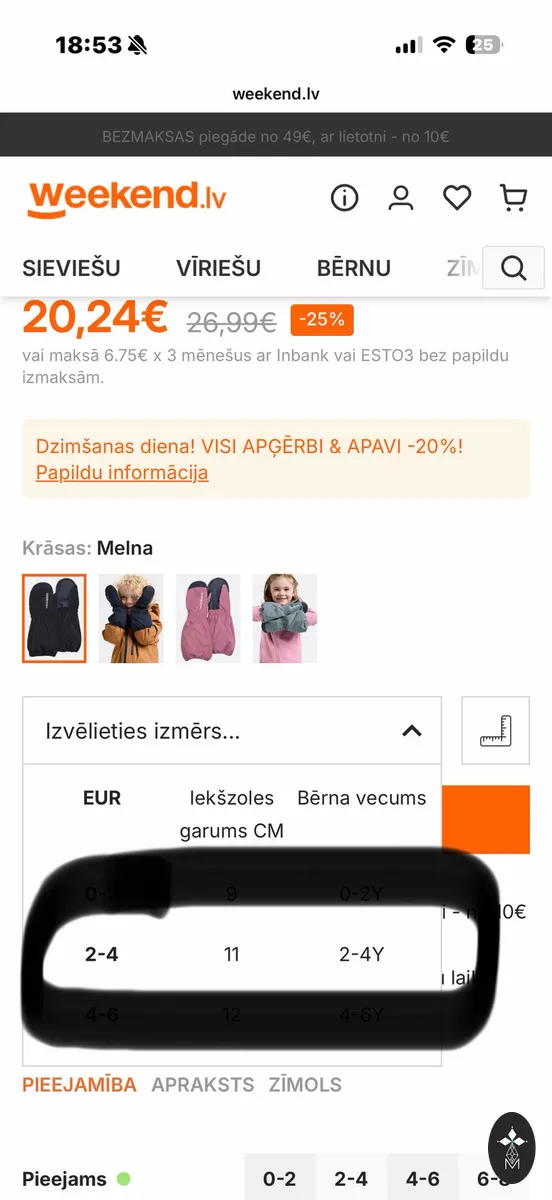Image resolution: width=552 pixels, height=1200 pixels.
Task: Open the info icon in header
Action: coord(344,198)
